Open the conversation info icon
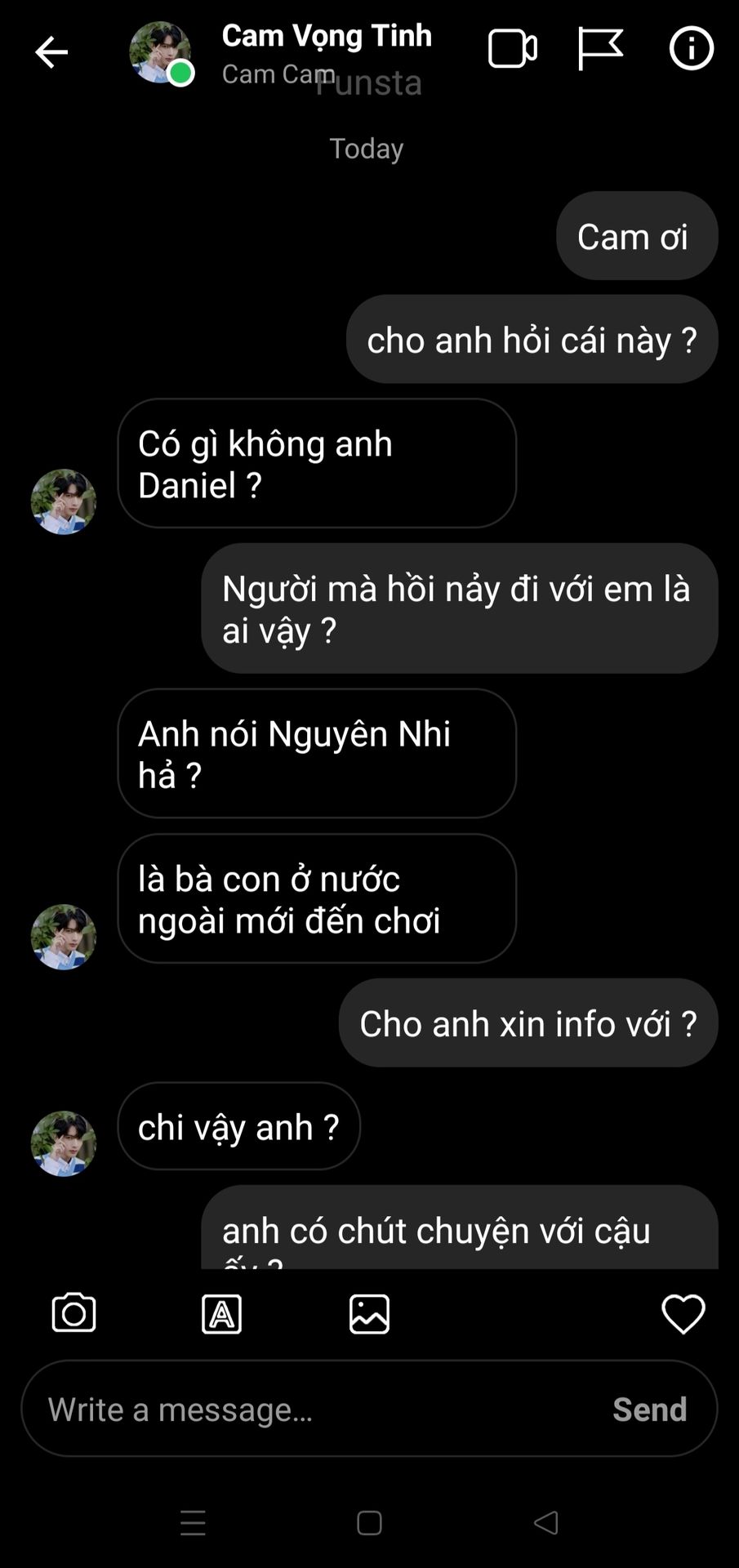 tap(691, 48)
